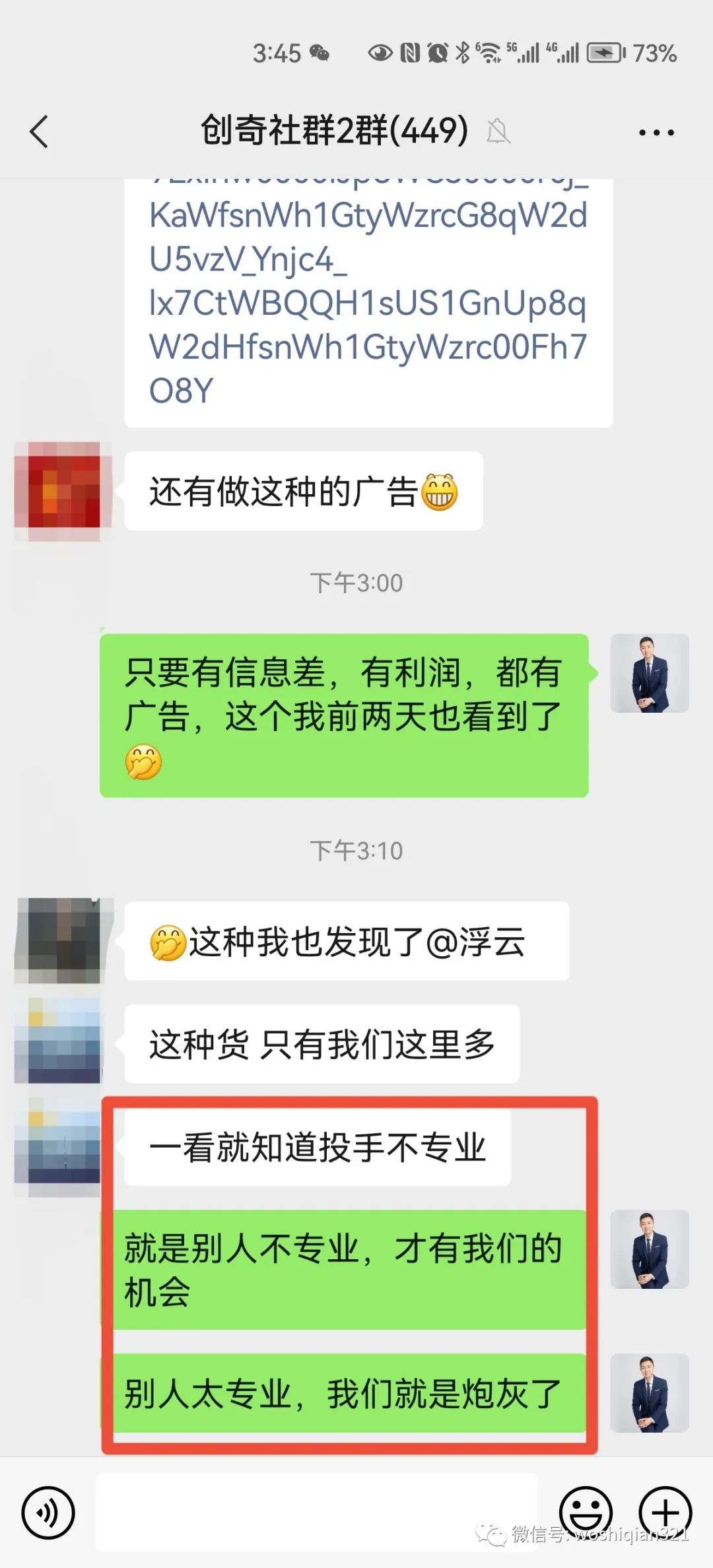Open avatar beside 这种我也发现了 message
713x1568 pixels.
tap(58, 940)
